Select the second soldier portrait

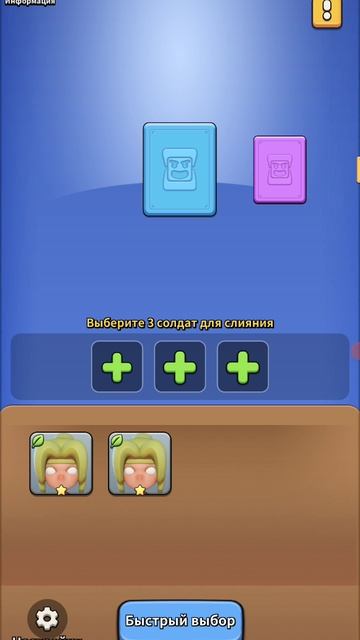[140, 464]
